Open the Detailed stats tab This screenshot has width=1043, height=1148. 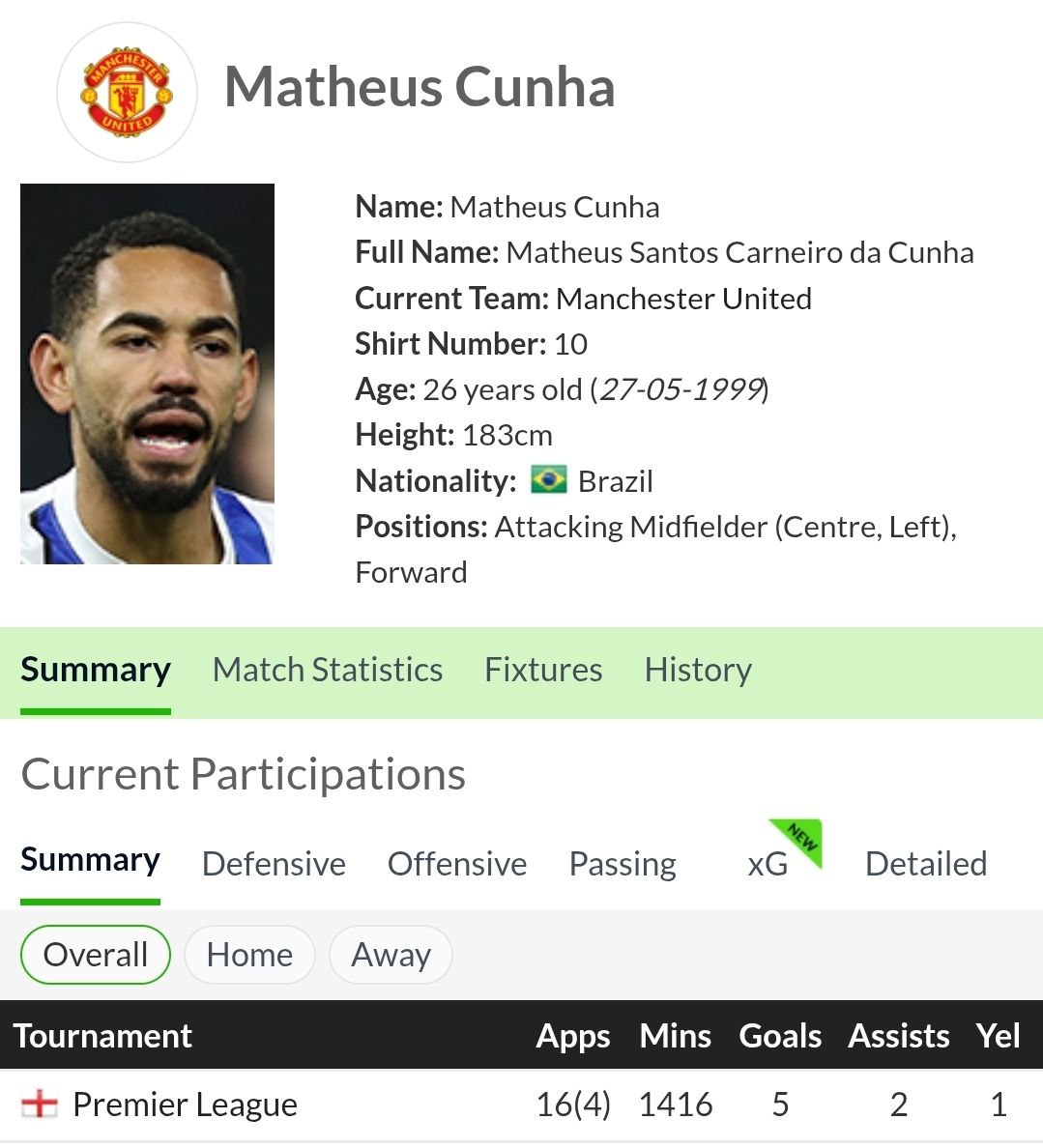[925, 864]
